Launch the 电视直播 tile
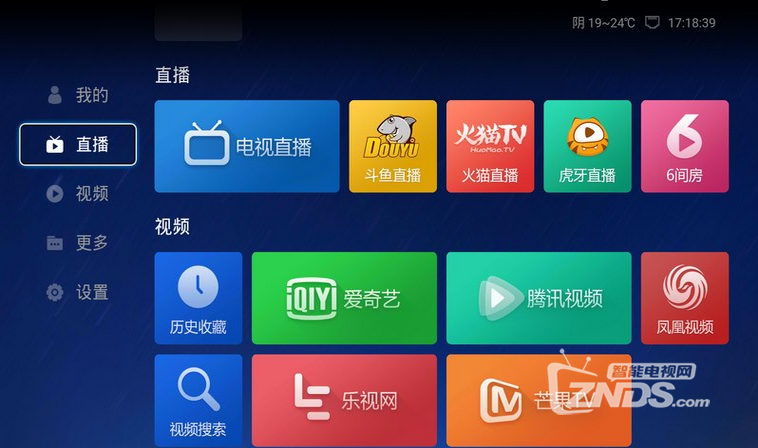758x448 pixels. tap(247, 146)
